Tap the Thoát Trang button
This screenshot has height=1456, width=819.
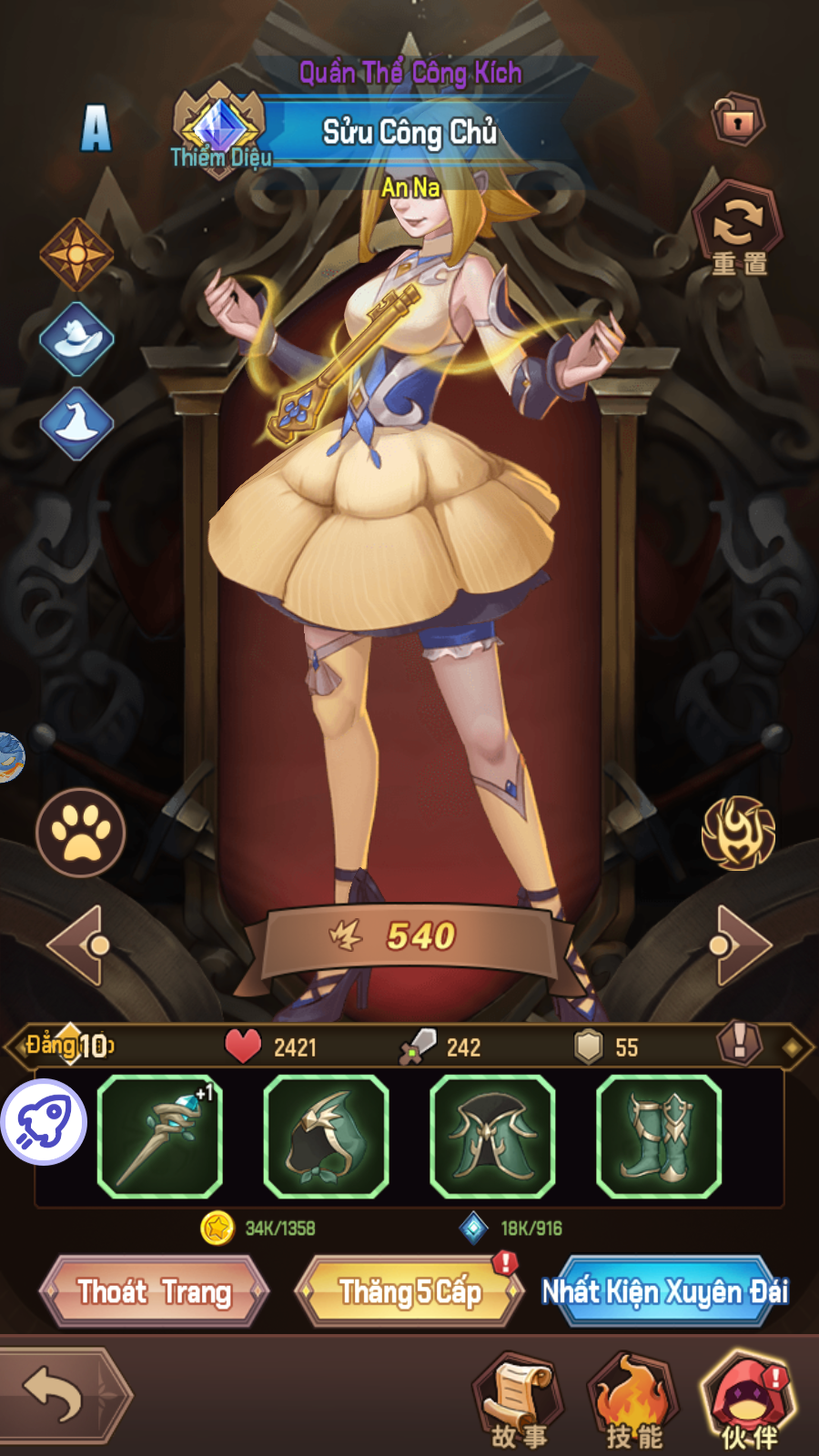point(154,1291)
